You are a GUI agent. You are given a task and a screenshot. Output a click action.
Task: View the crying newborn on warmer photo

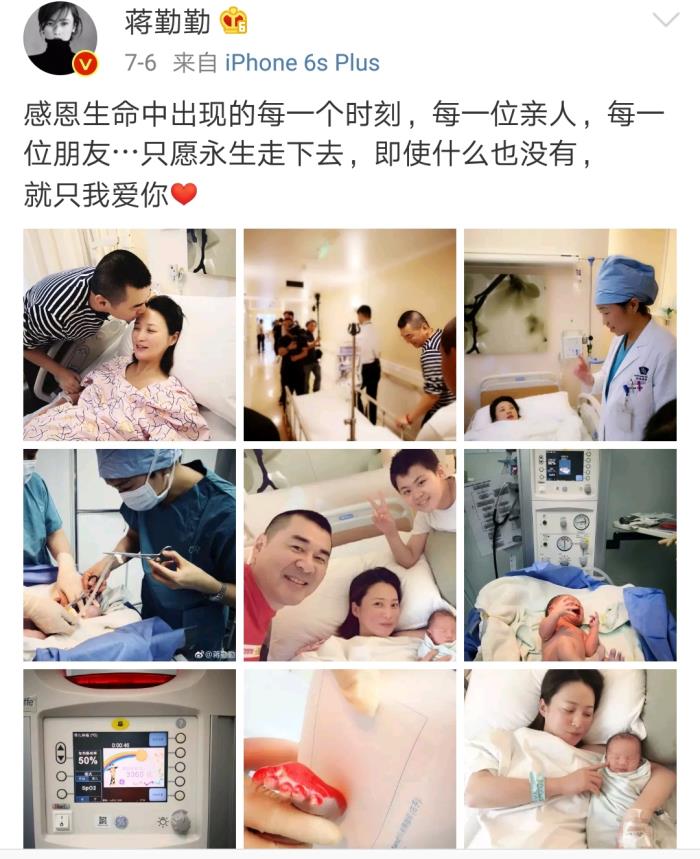[570, 555]
